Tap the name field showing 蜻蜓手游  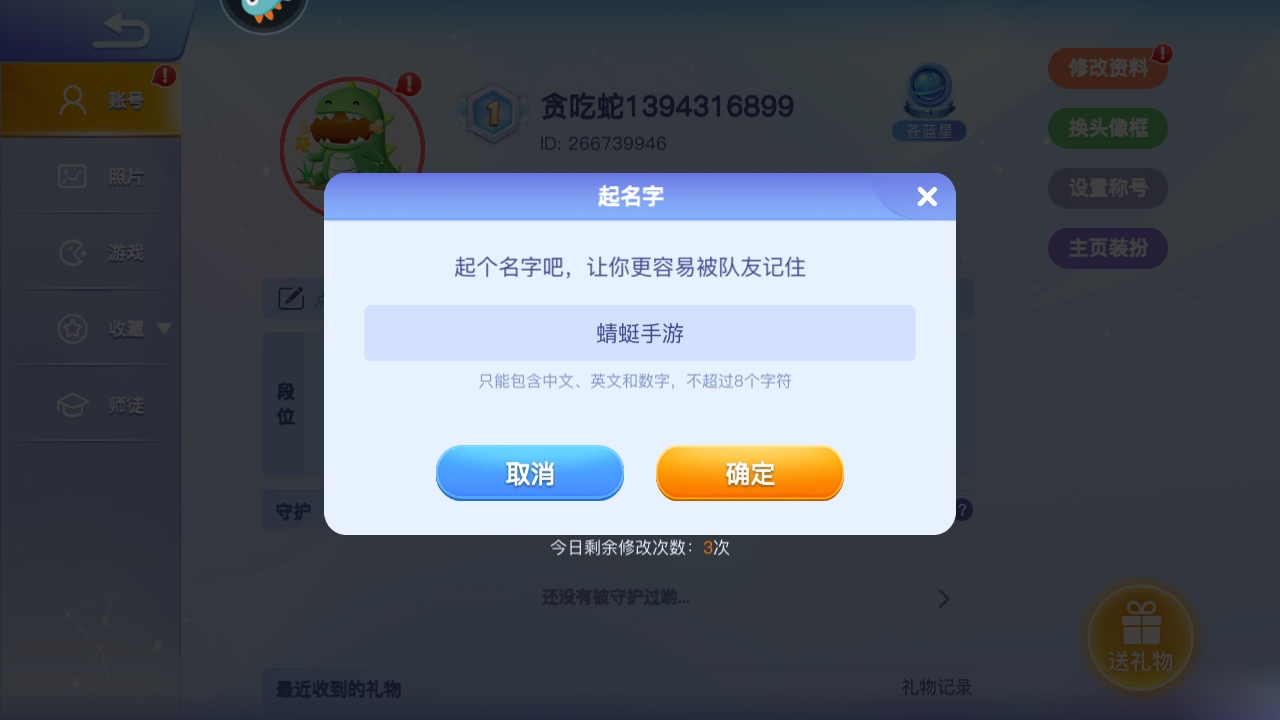[640, 333]
